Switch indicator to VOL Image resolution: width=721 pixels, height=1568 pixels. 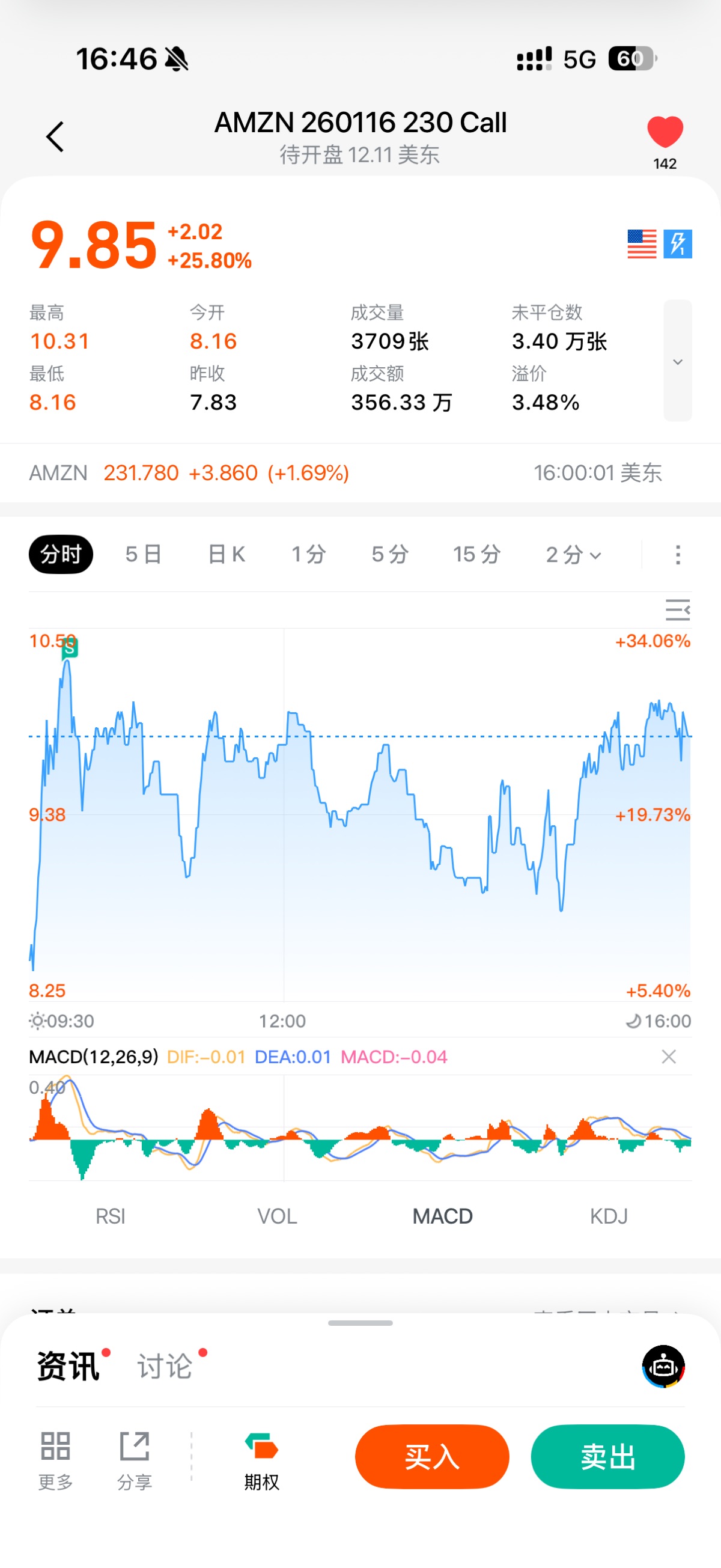point(277,1216)
